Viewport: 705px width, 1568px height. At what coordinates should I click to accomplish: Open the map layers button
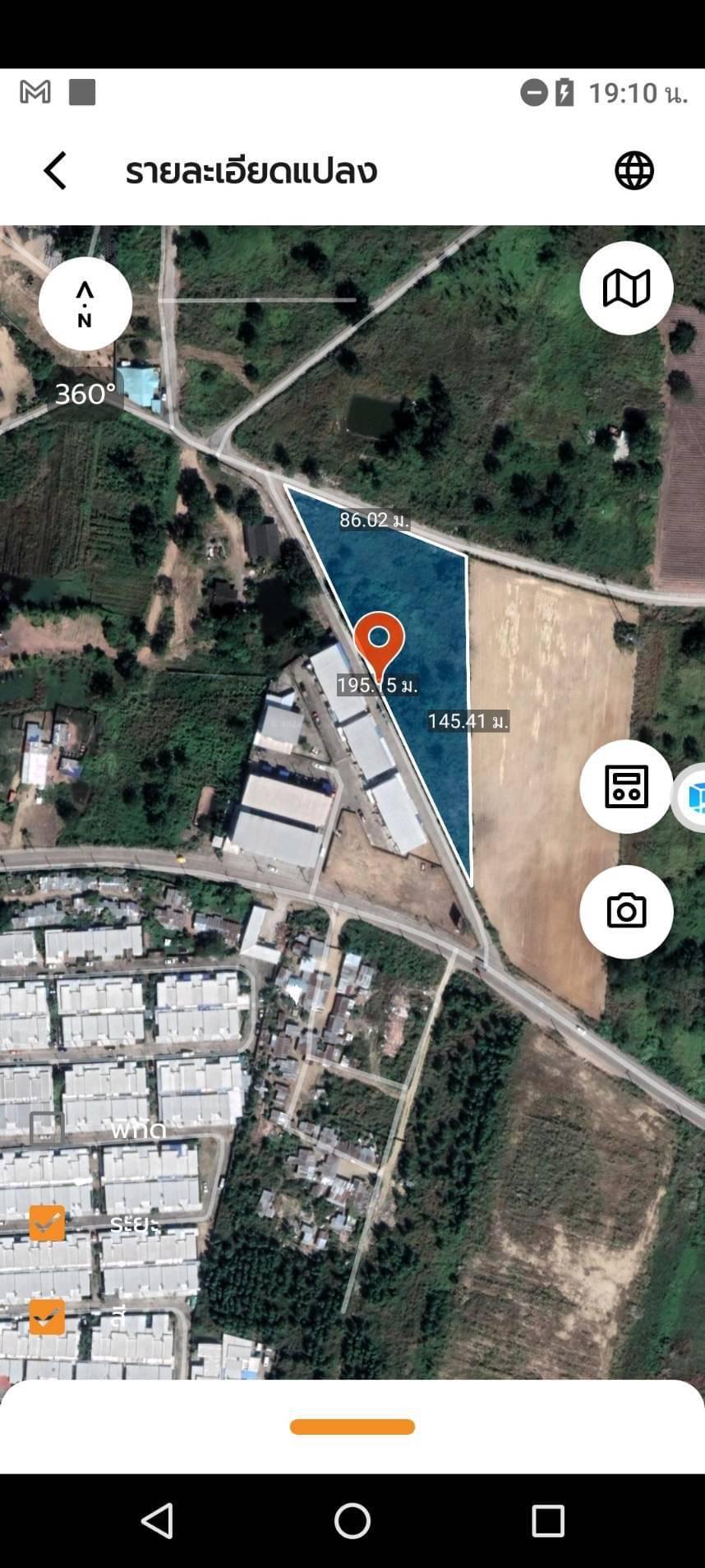626,288
